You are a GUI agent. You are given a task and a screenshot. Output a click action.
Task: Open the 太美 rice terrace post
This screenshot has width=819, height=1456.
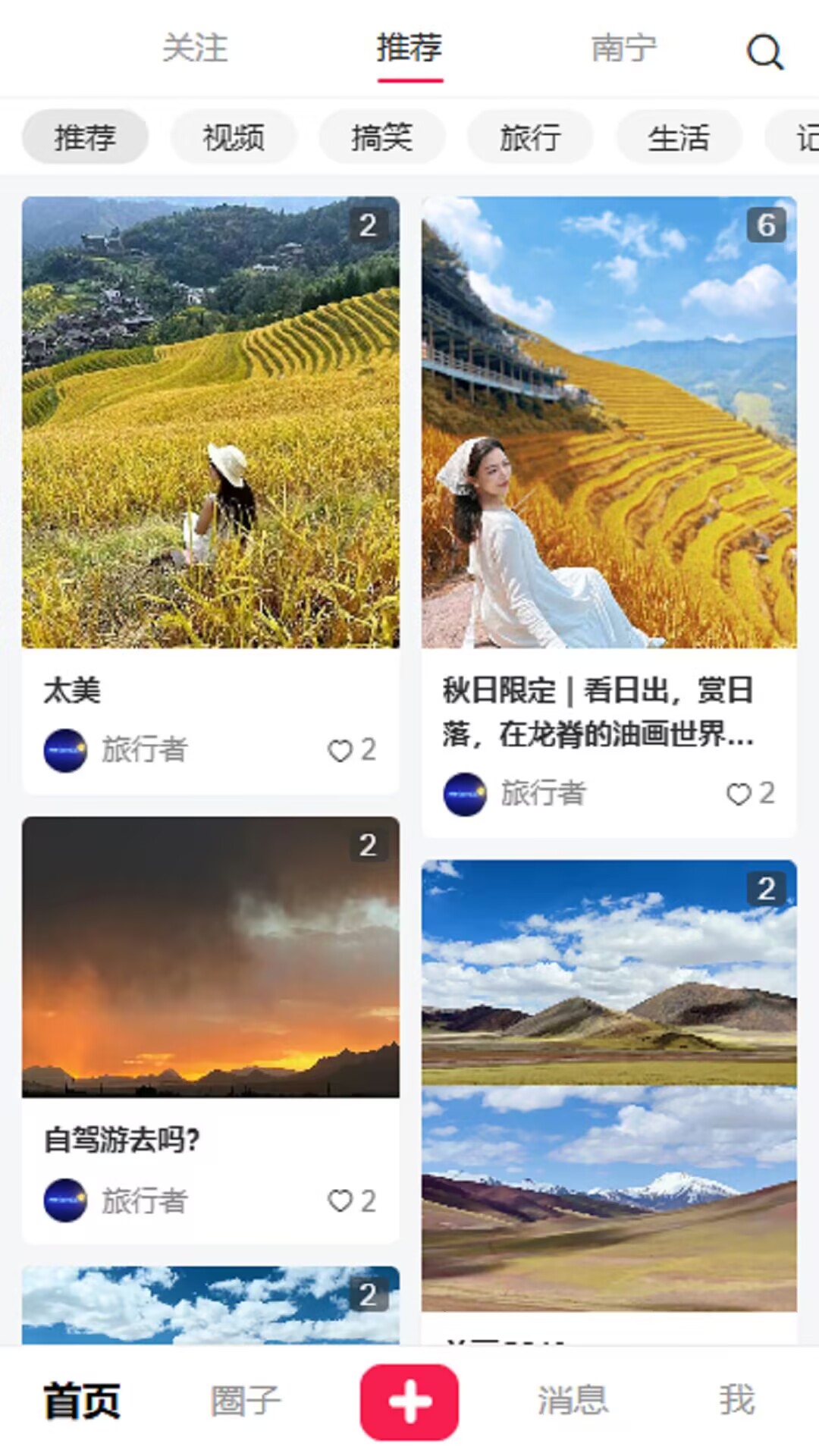[211, 422]
